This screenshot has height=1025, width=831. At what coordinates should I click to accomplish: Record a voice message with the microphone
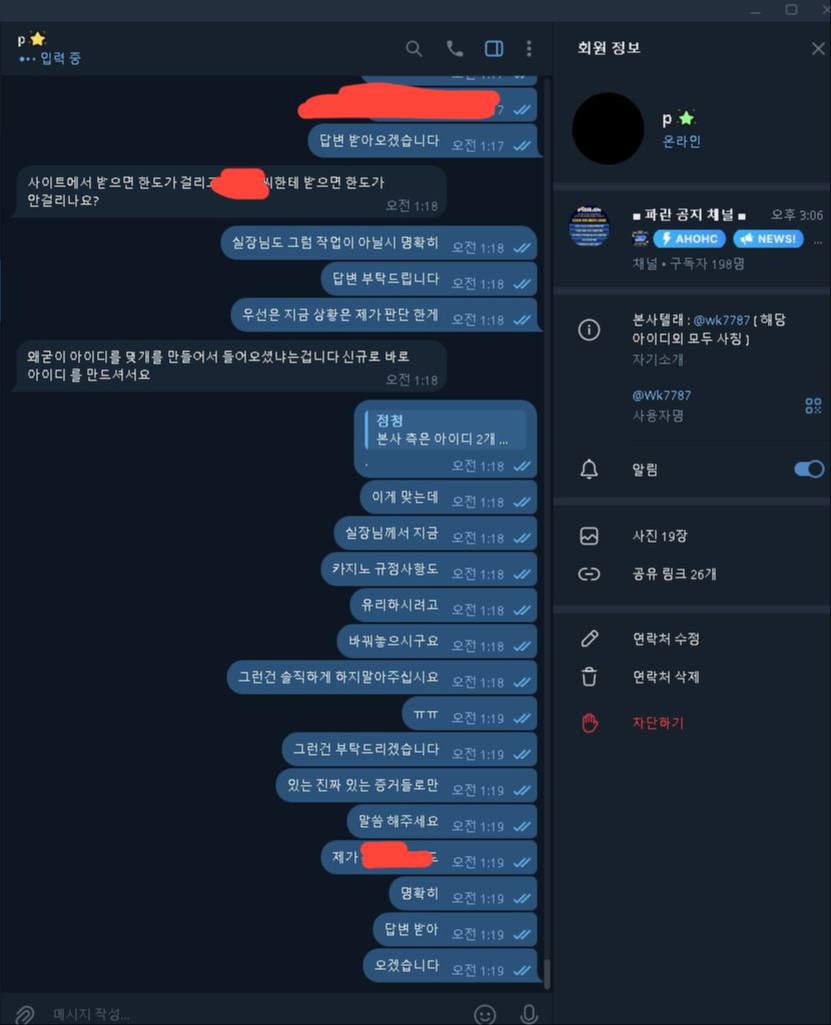coord(529,1014)
